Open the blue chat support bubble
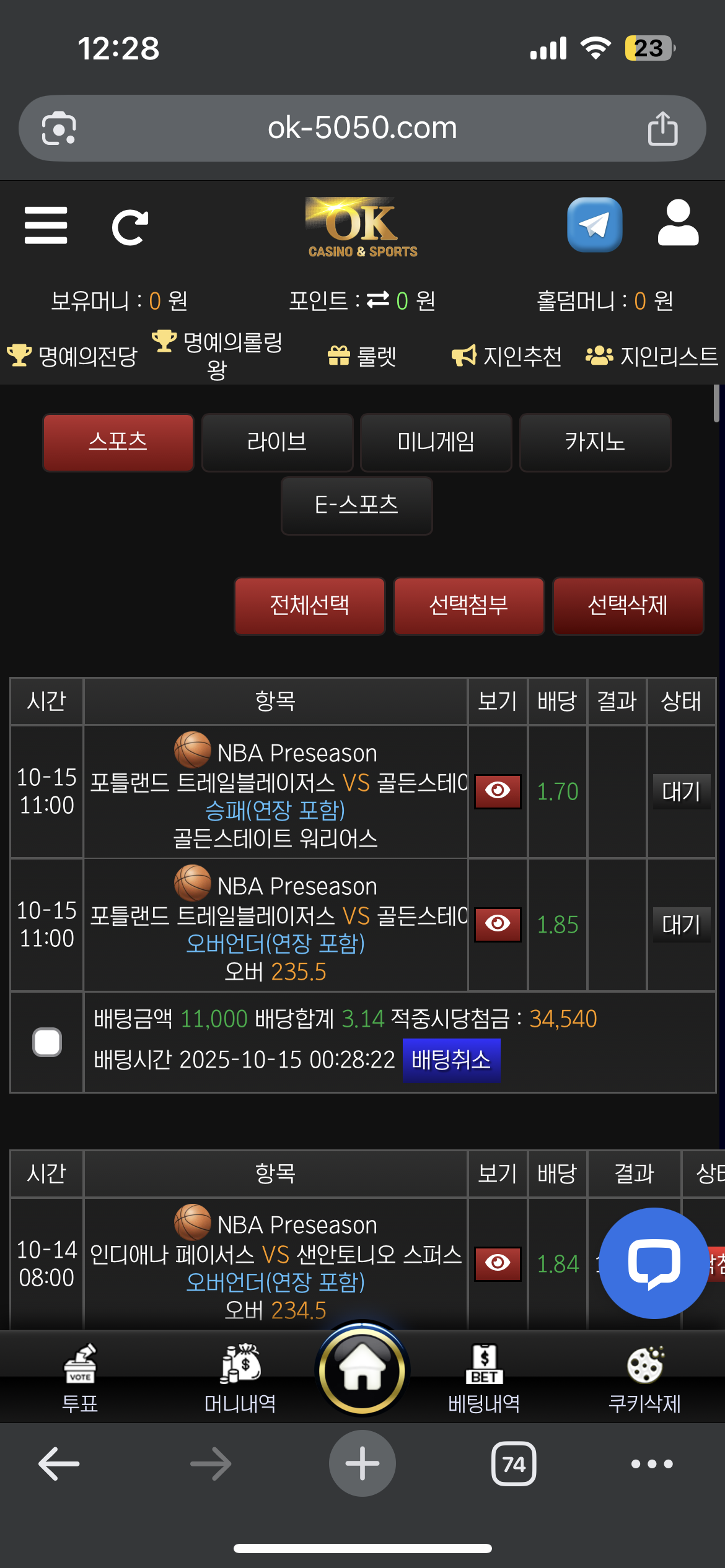 [654, 1263]
